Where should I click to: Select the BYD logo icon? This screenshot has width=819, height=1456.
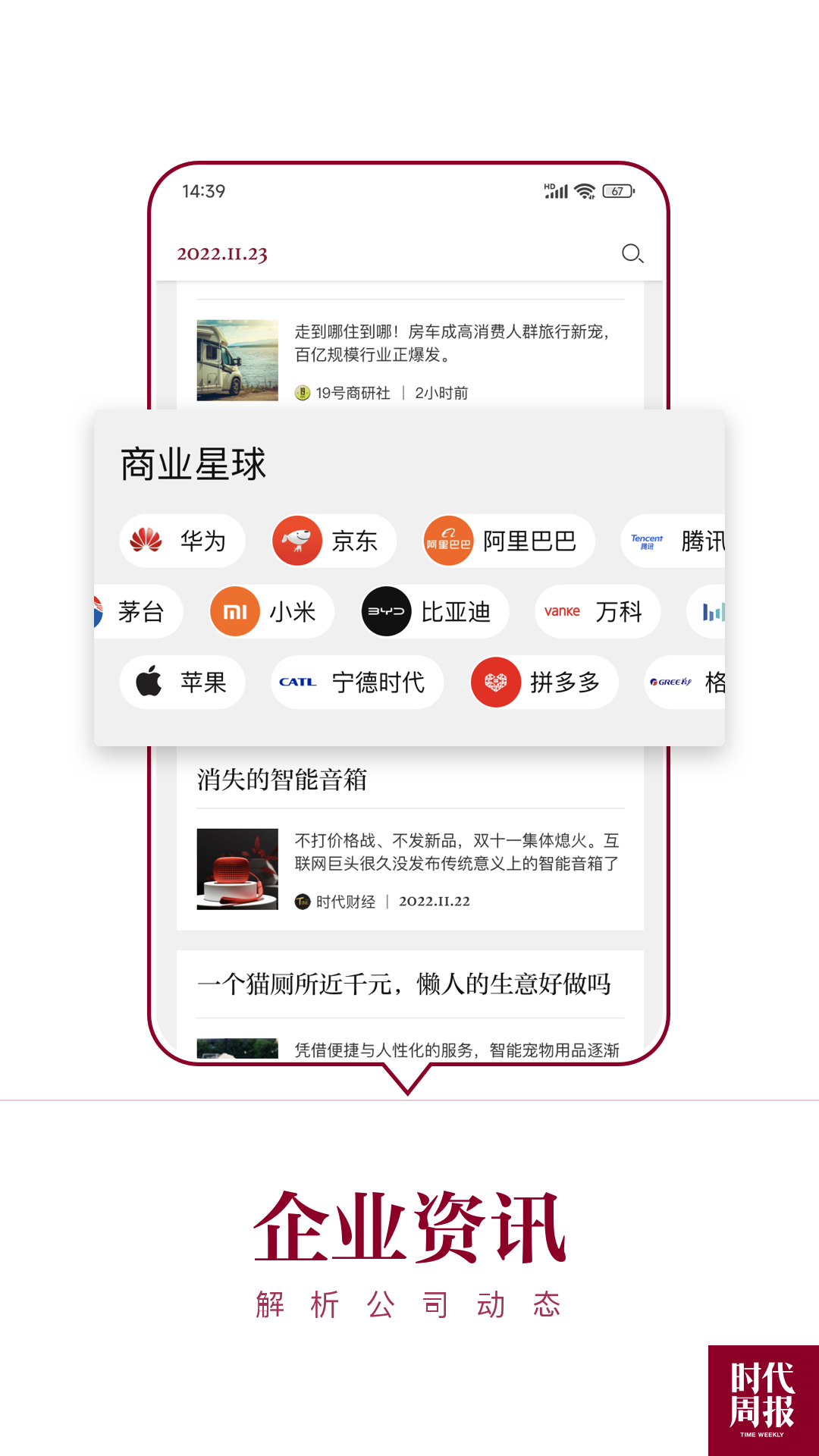point(388,611)
